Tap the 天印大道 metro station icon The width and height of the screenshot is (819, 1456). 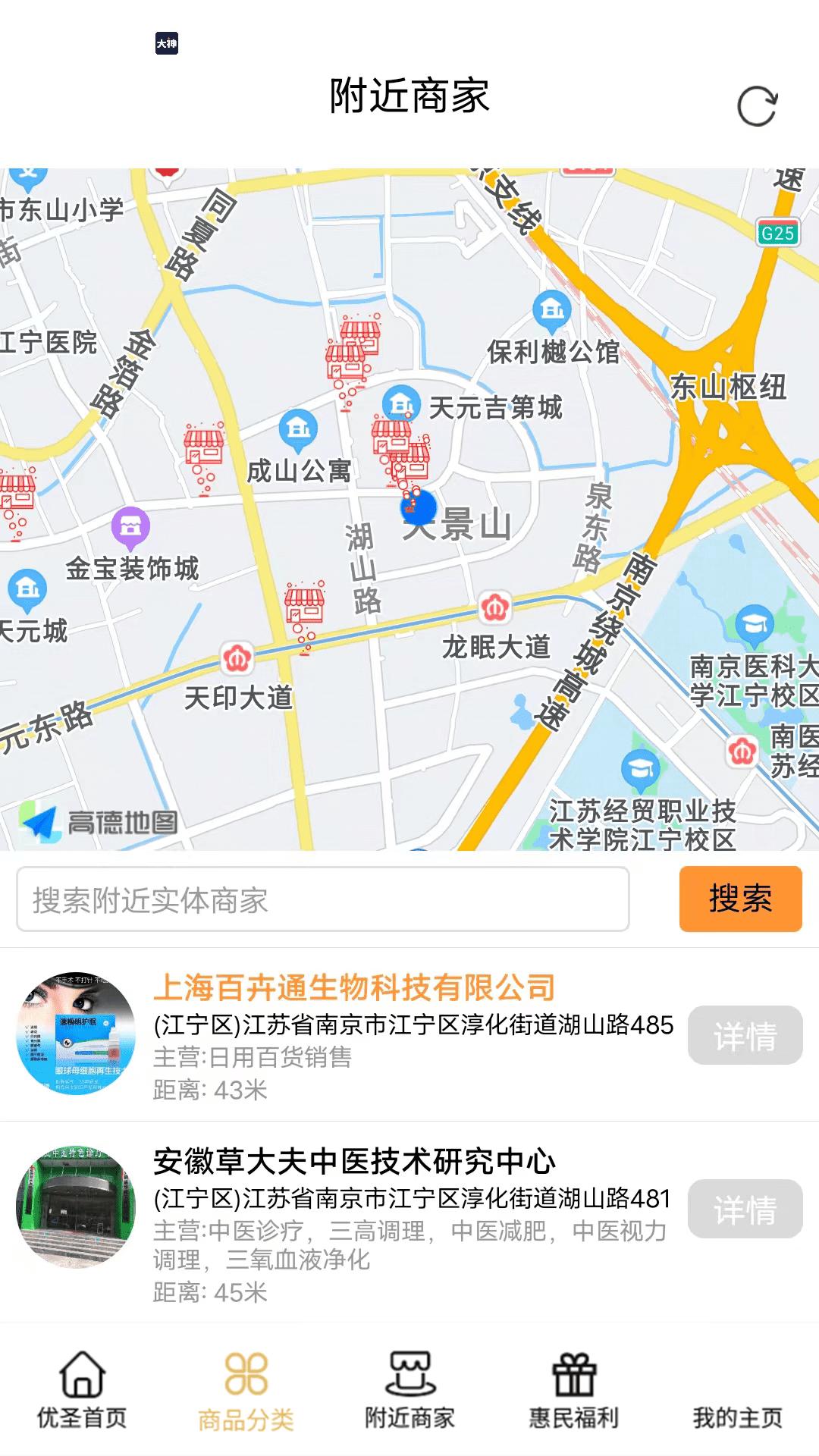click(x=237, y=660)
